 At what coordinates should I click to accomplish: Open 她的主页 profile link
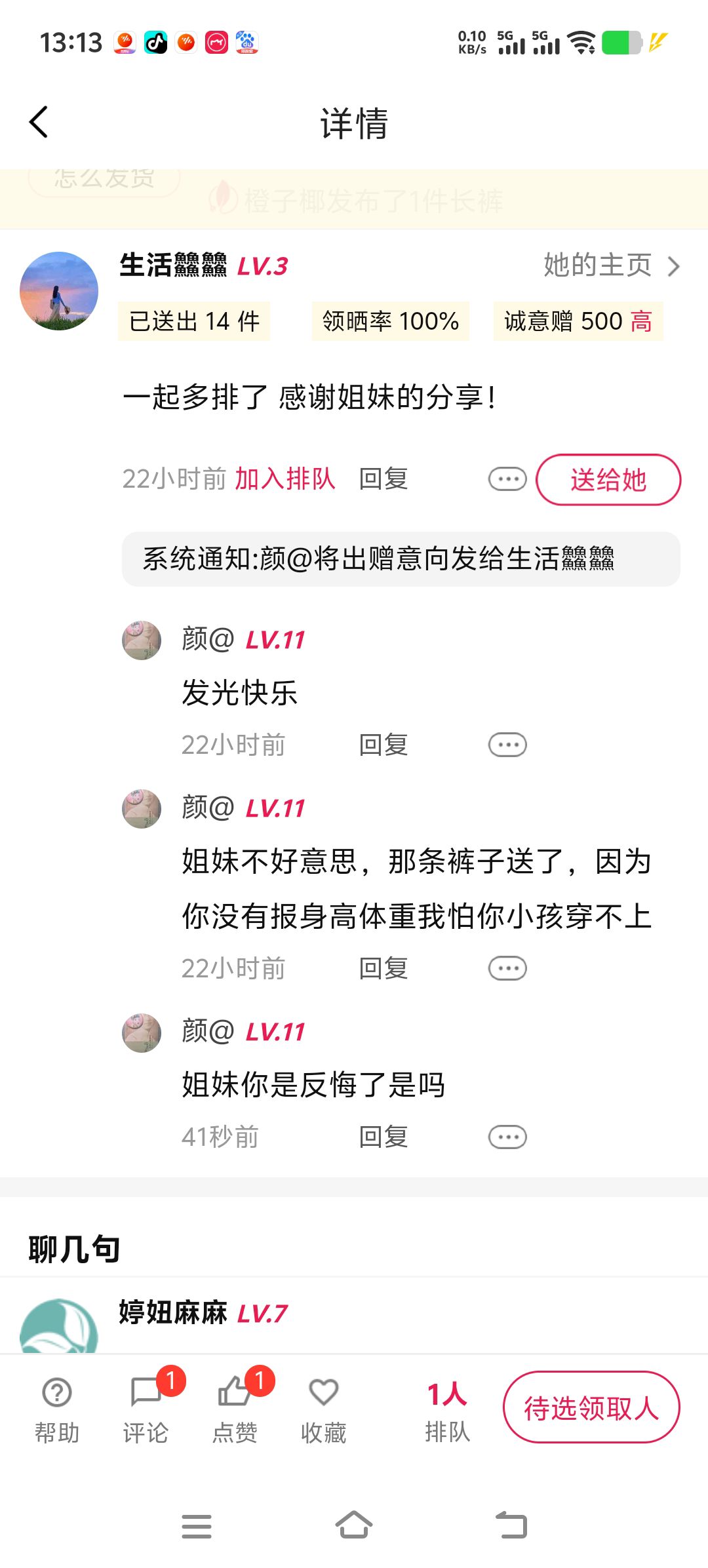tap(610, 265)
